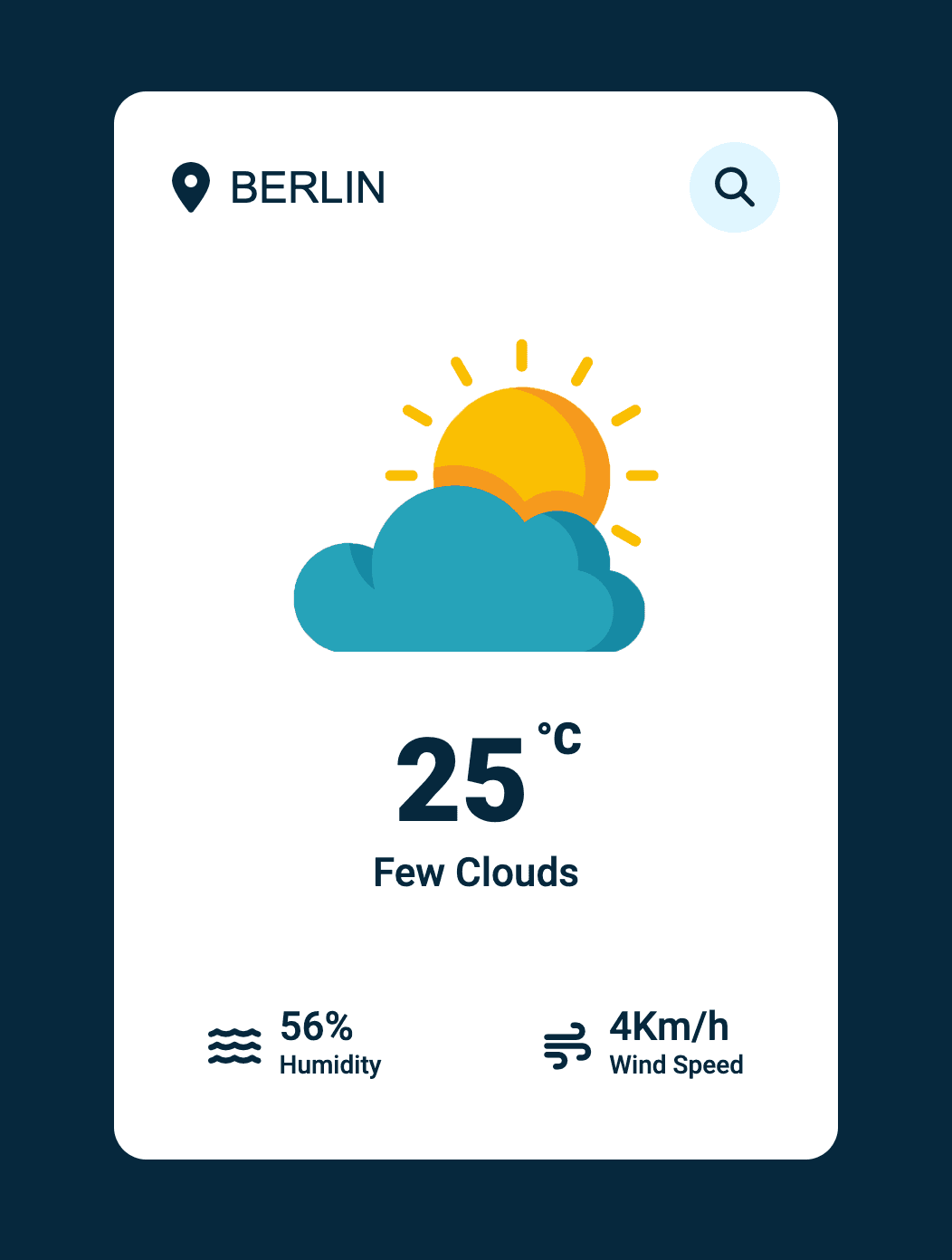Edit the BERLIN location field
The height and width of the screenshot is (1260, 952).
(309, 188)
